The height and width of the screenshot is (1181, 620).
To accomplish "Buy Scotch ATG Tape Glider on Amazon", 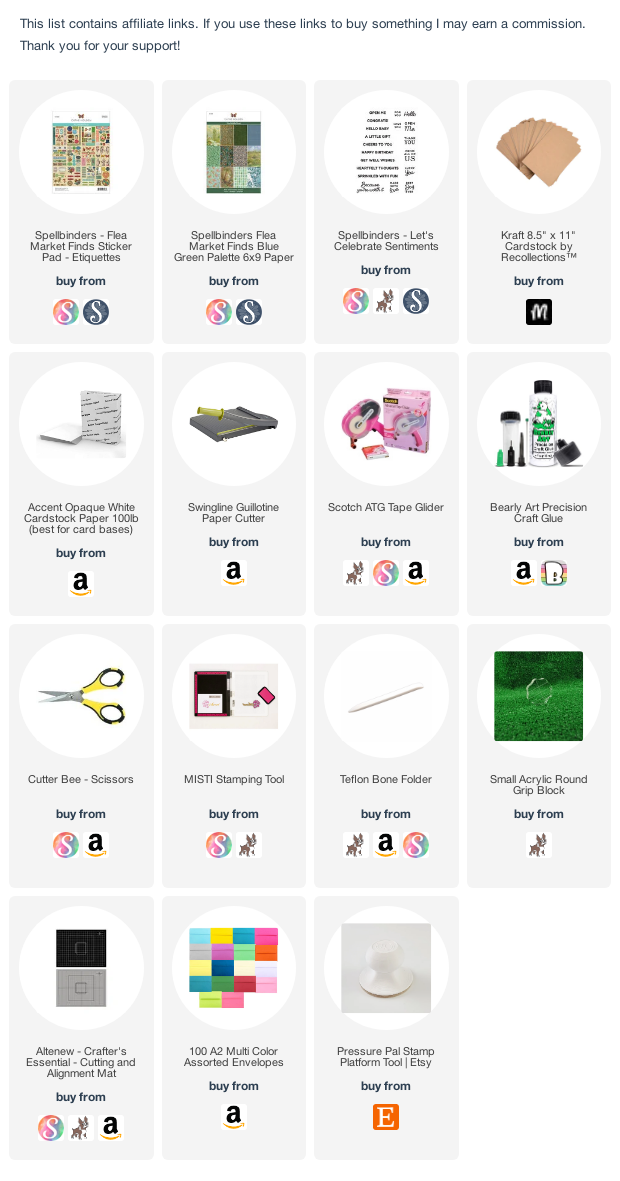I will 415,572.
